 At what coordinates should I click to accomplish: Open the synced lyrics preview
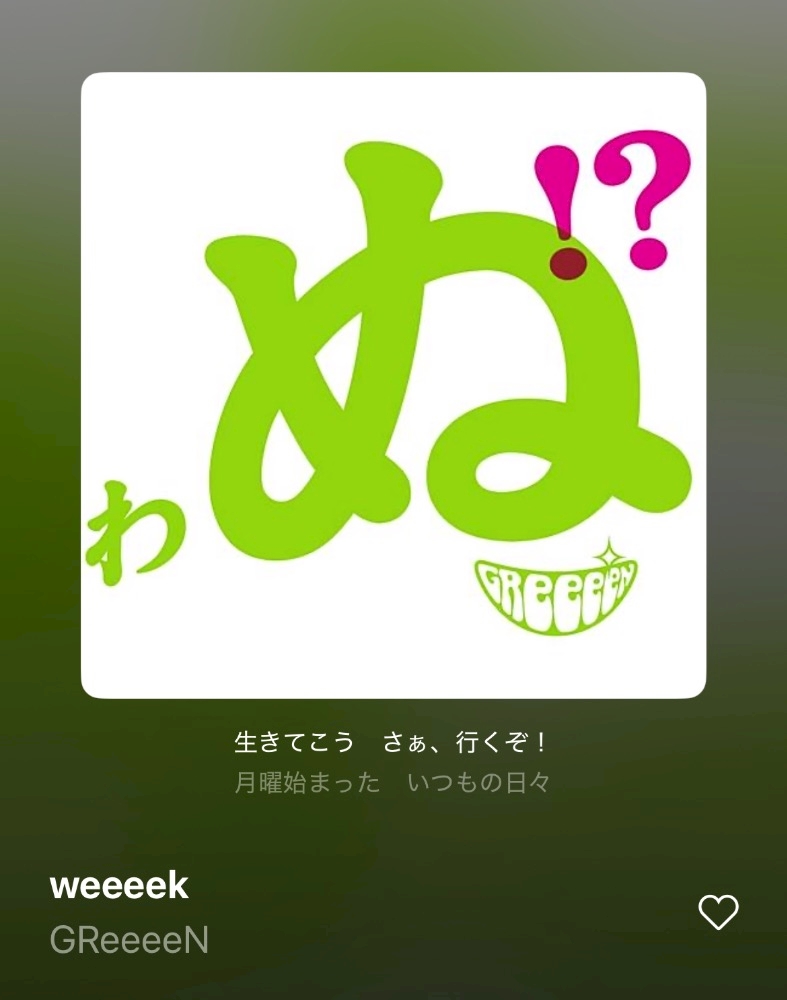point(392,762)
